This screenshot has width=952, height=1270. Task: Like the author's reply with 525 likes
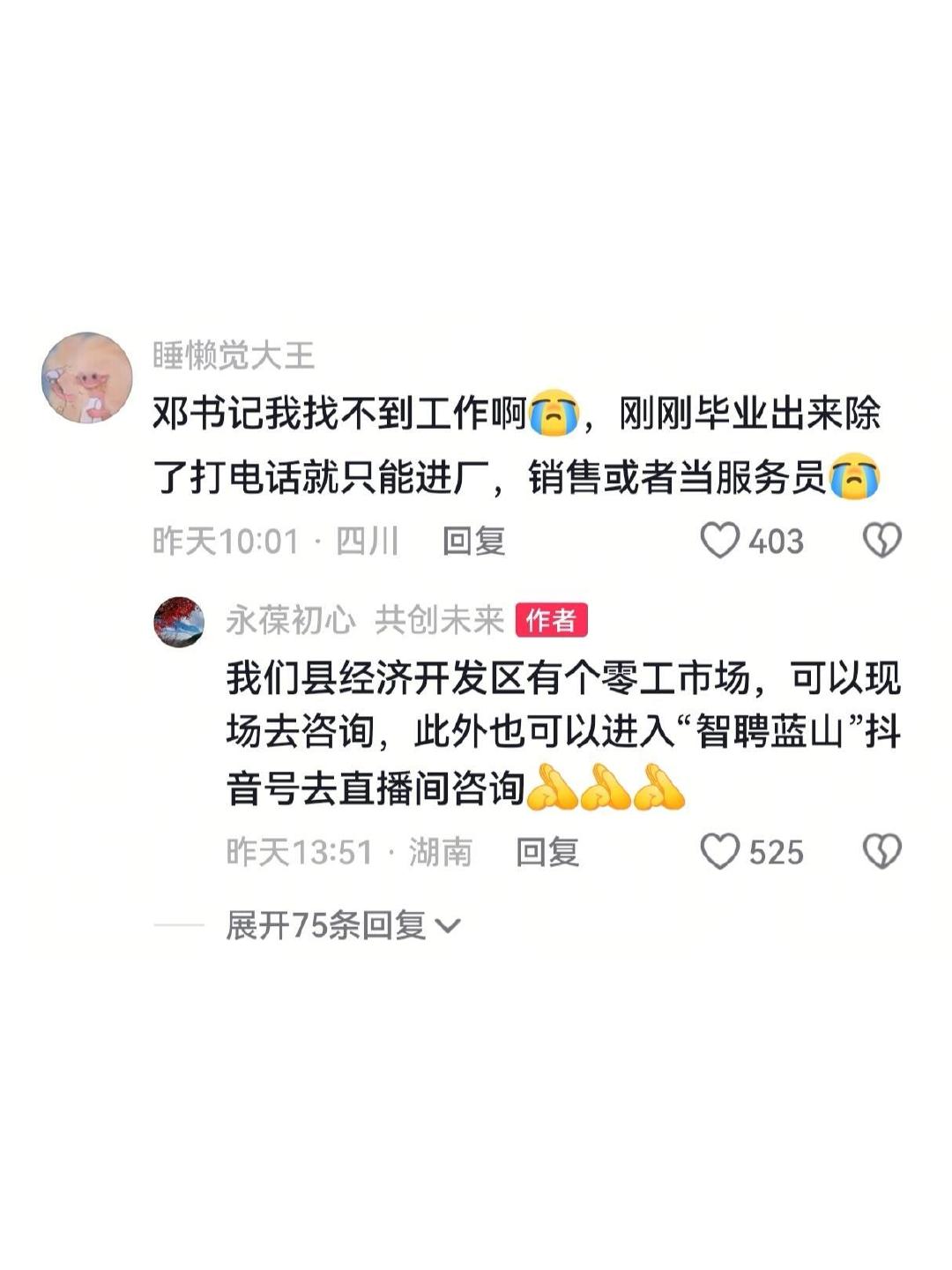(719, 852)
